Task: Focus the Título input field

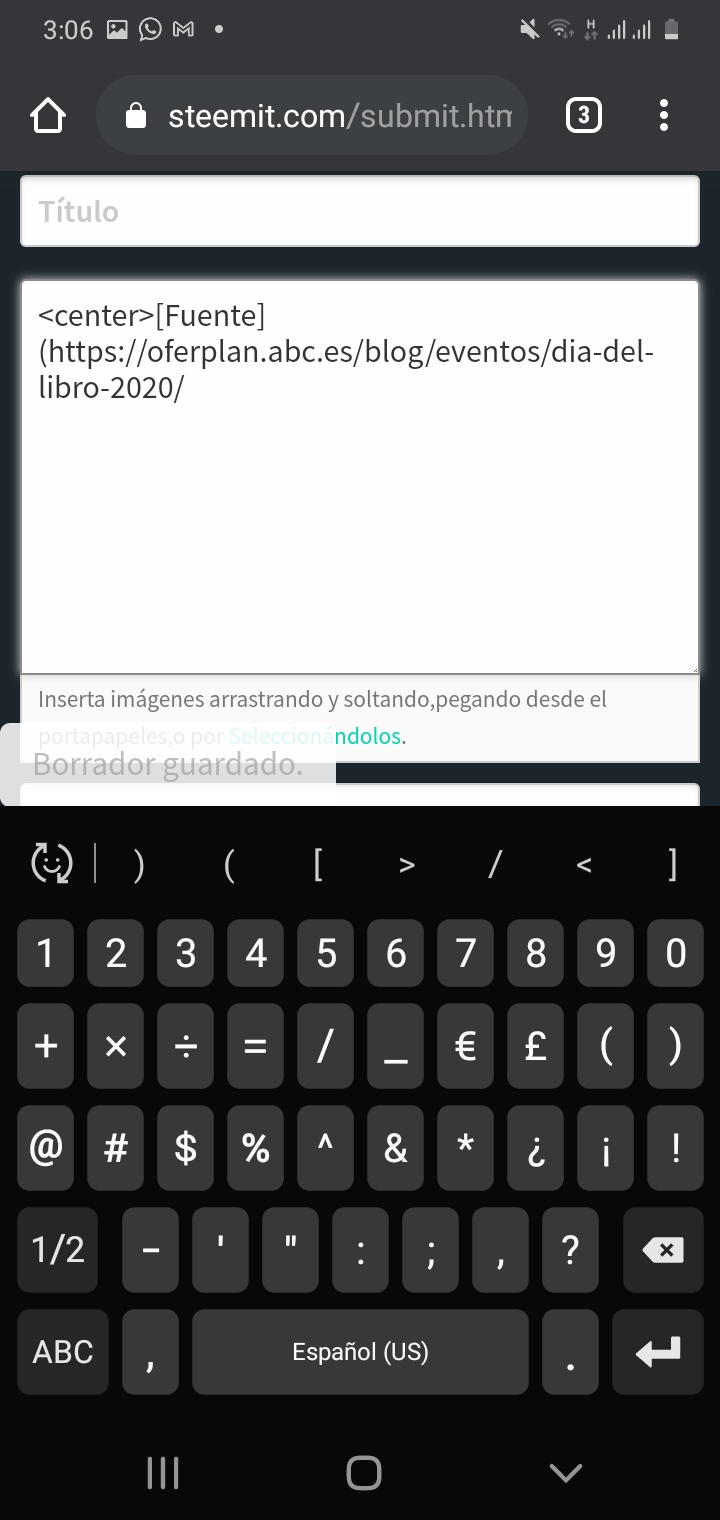Action: tap(360, 211)
